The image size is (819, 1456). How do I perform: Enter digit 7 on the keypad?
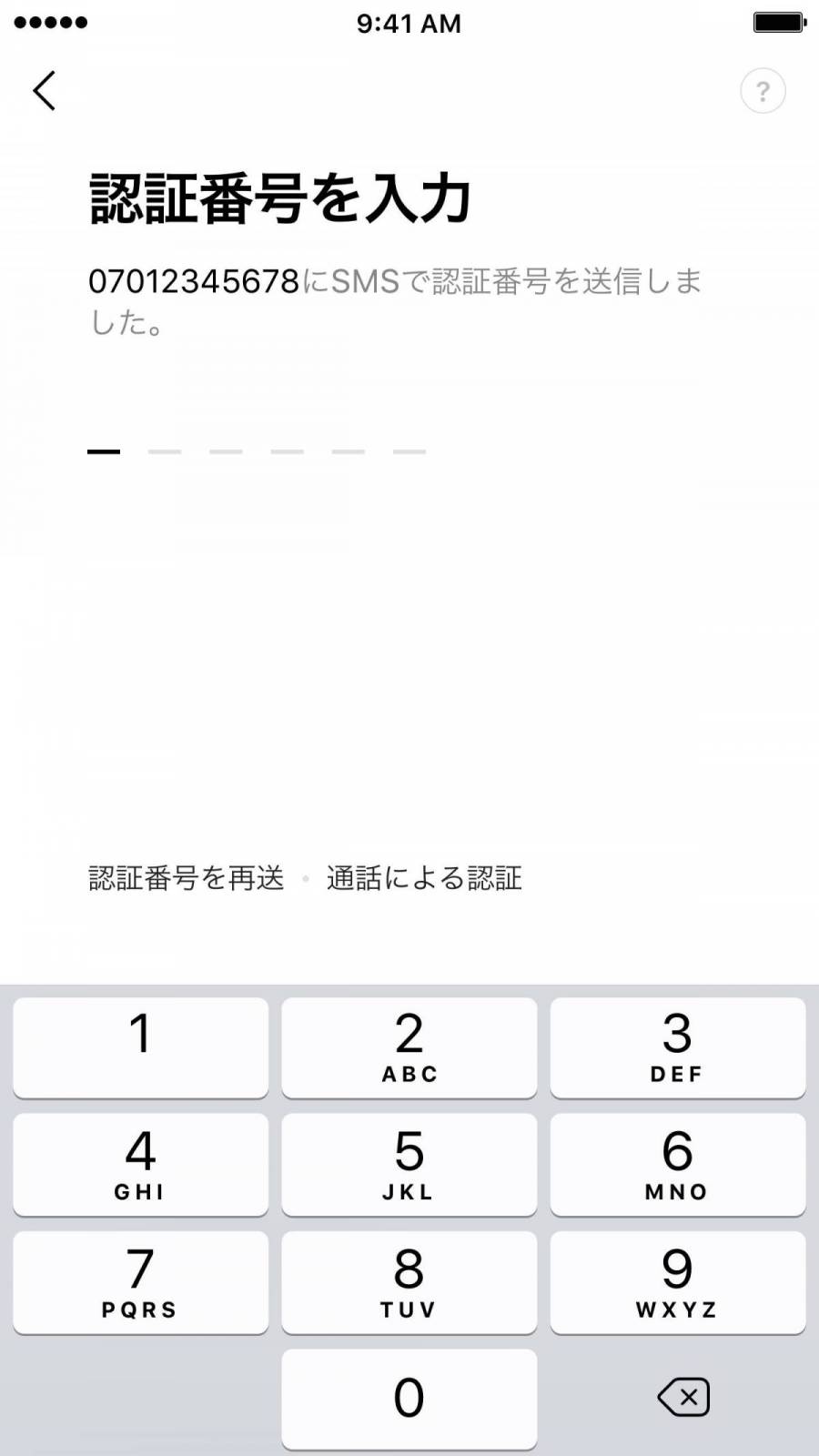pos(141,1282)
